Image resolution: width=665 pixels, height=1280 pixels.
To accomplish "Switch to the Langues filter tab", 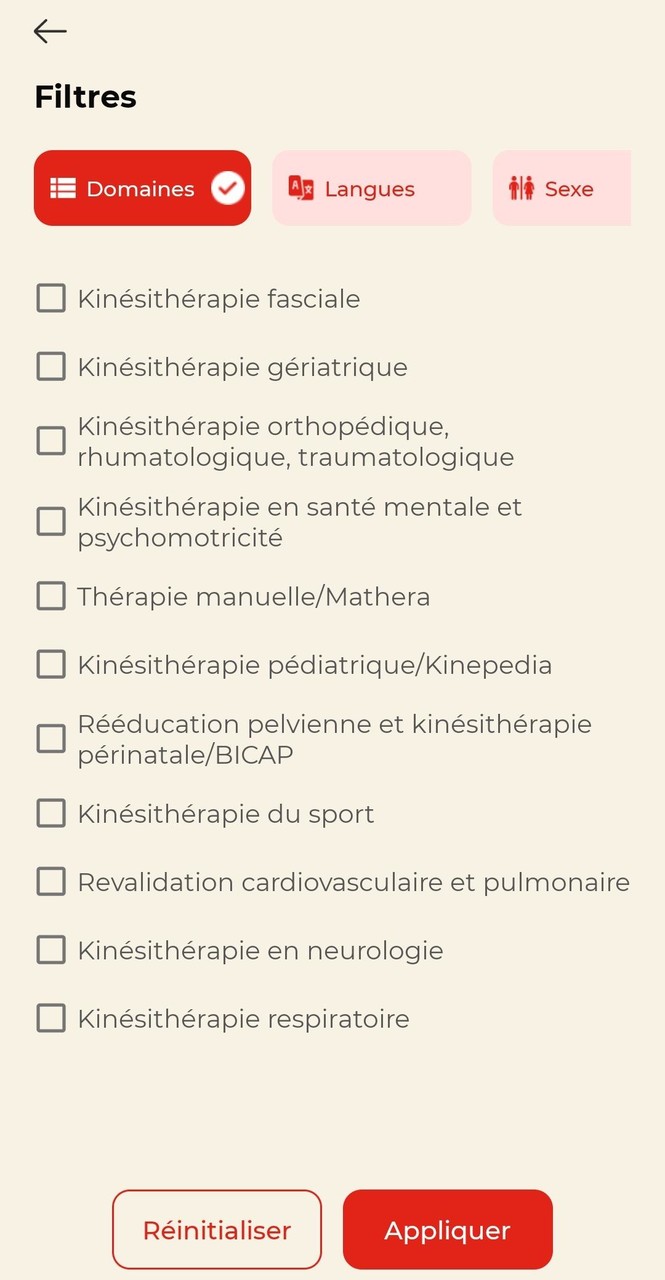I will (x=371, y=188).
